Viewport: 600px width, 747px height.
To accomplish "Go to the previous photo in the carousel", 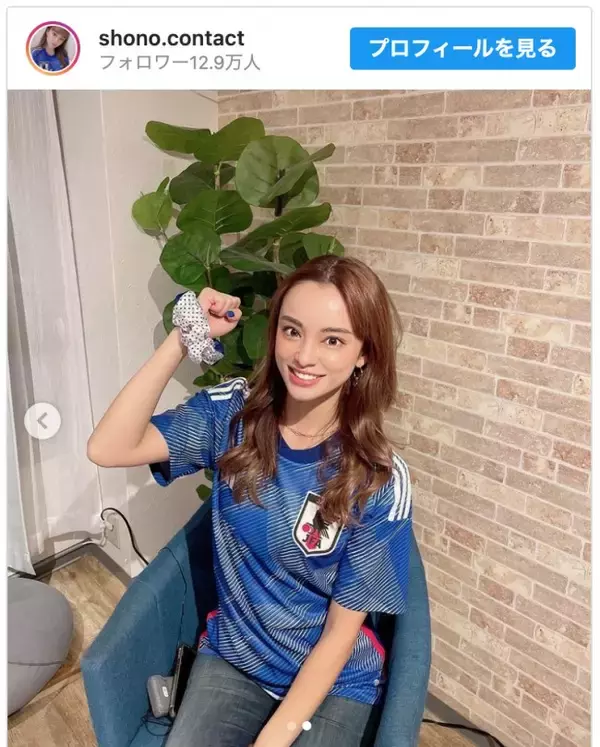I will point(42,421).
